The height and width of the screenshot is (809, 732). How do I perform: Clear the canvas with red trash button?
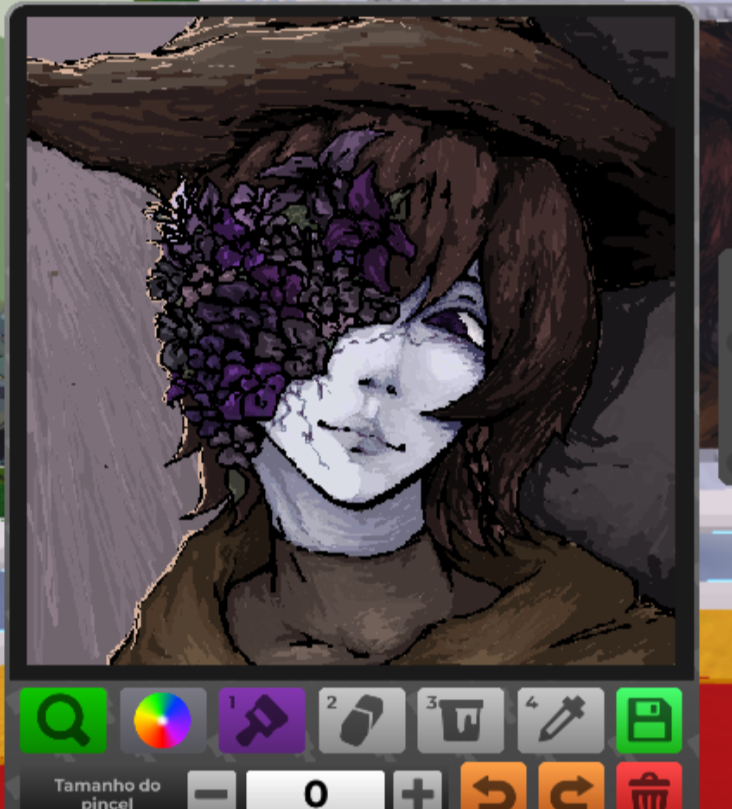(649, 788)
